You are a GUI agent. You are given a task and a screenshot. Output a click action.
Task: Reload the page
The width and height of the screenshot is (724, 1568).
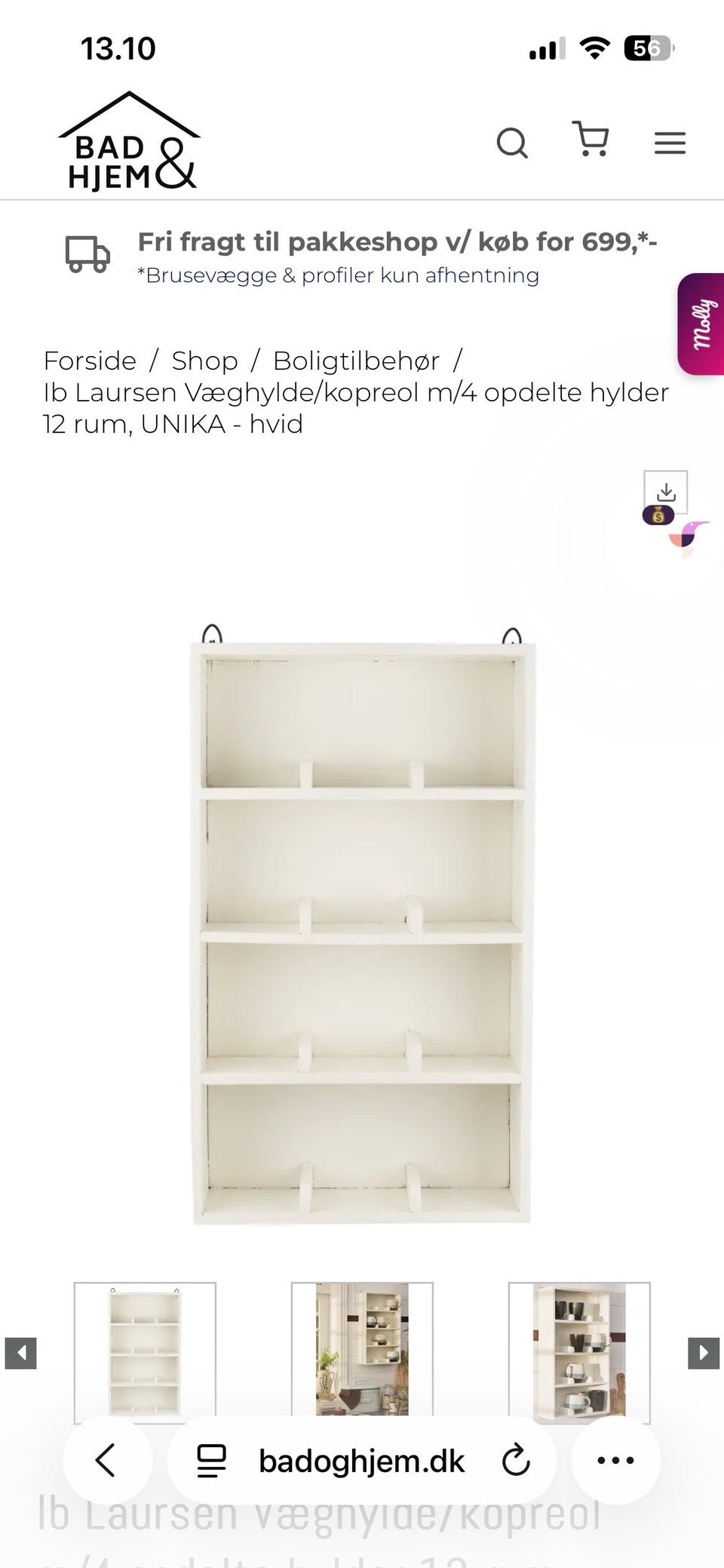tap(516, 1460)
